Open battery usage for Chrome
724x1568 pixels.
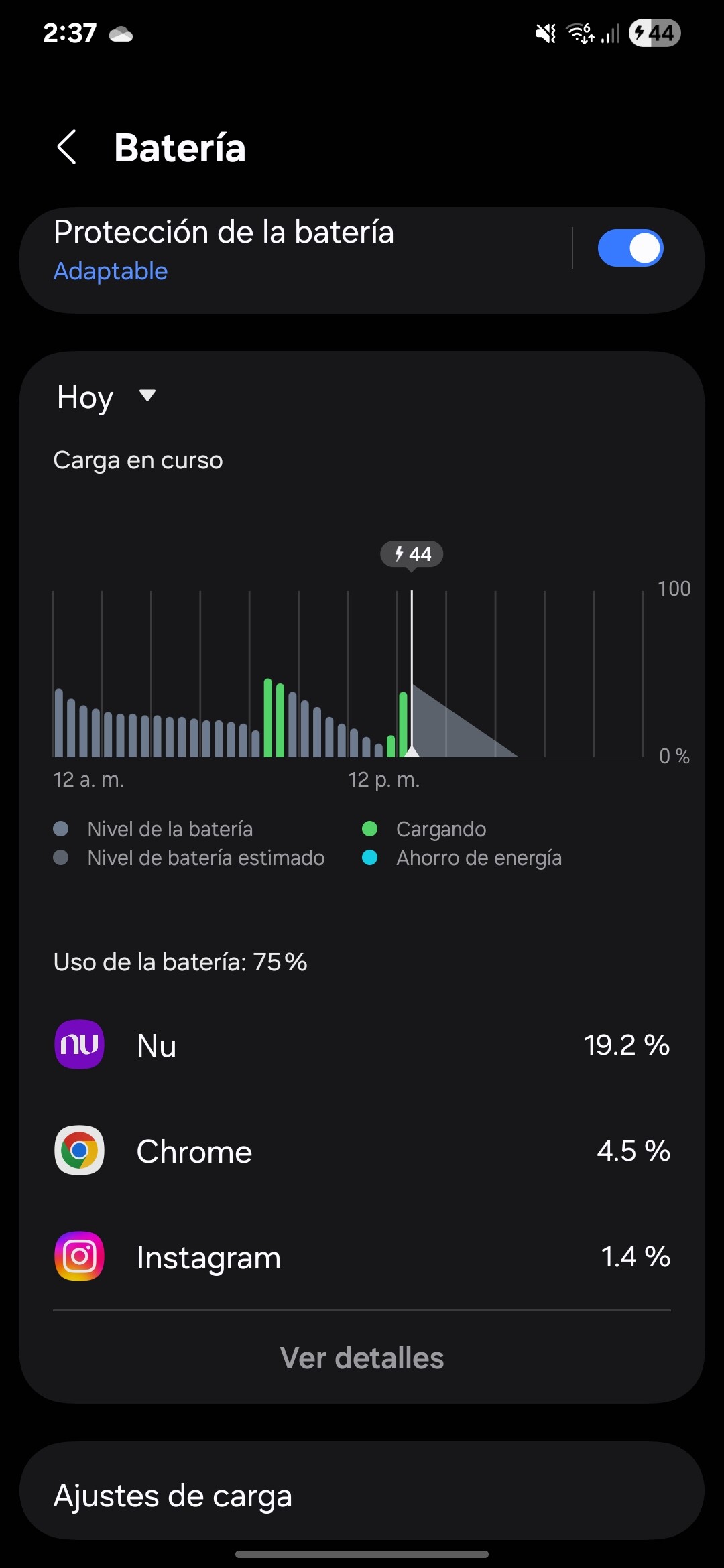click(362, 1151)
